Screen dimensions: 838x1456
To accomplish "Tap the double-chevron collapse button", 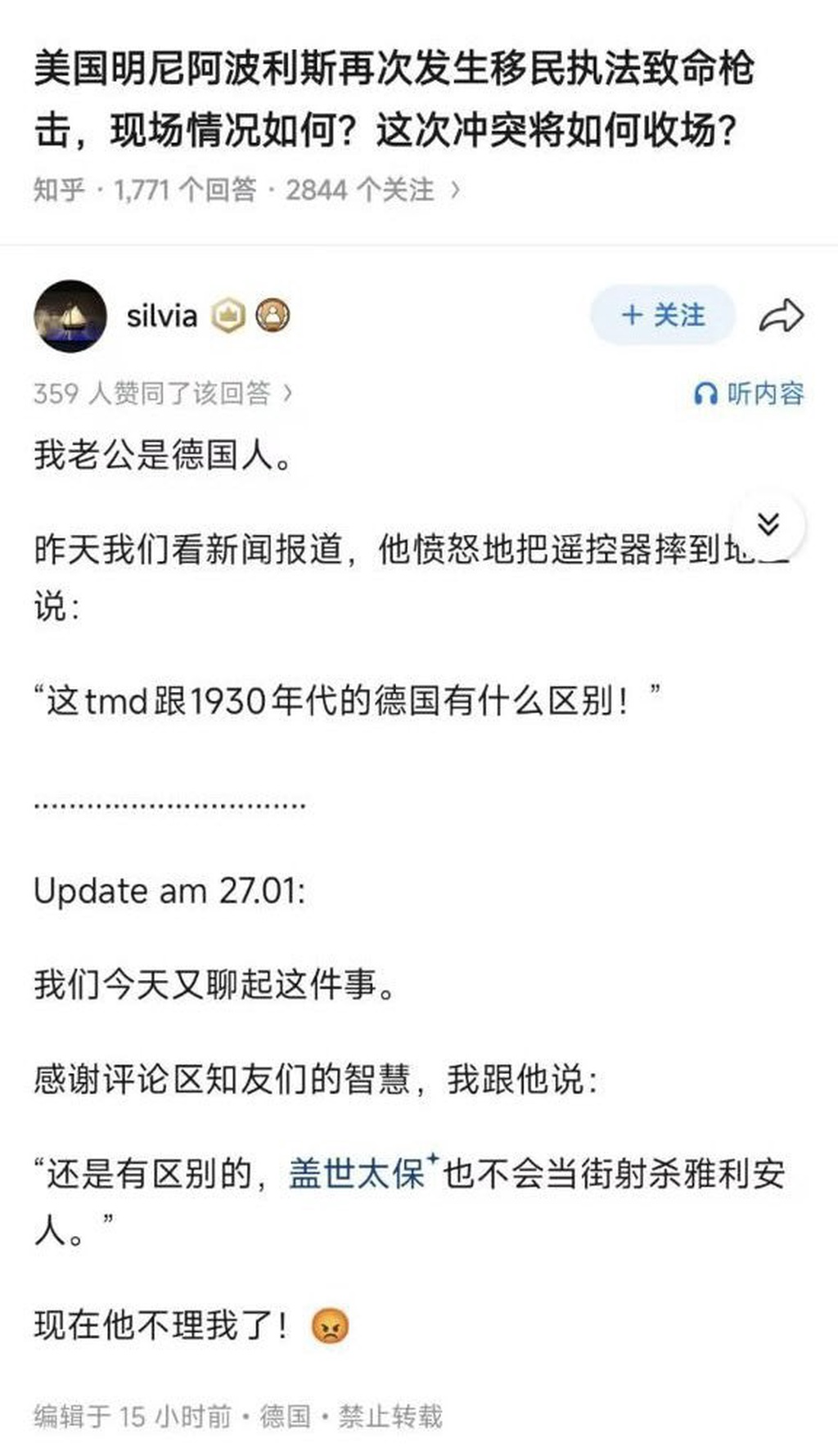I will pos(768,524).
